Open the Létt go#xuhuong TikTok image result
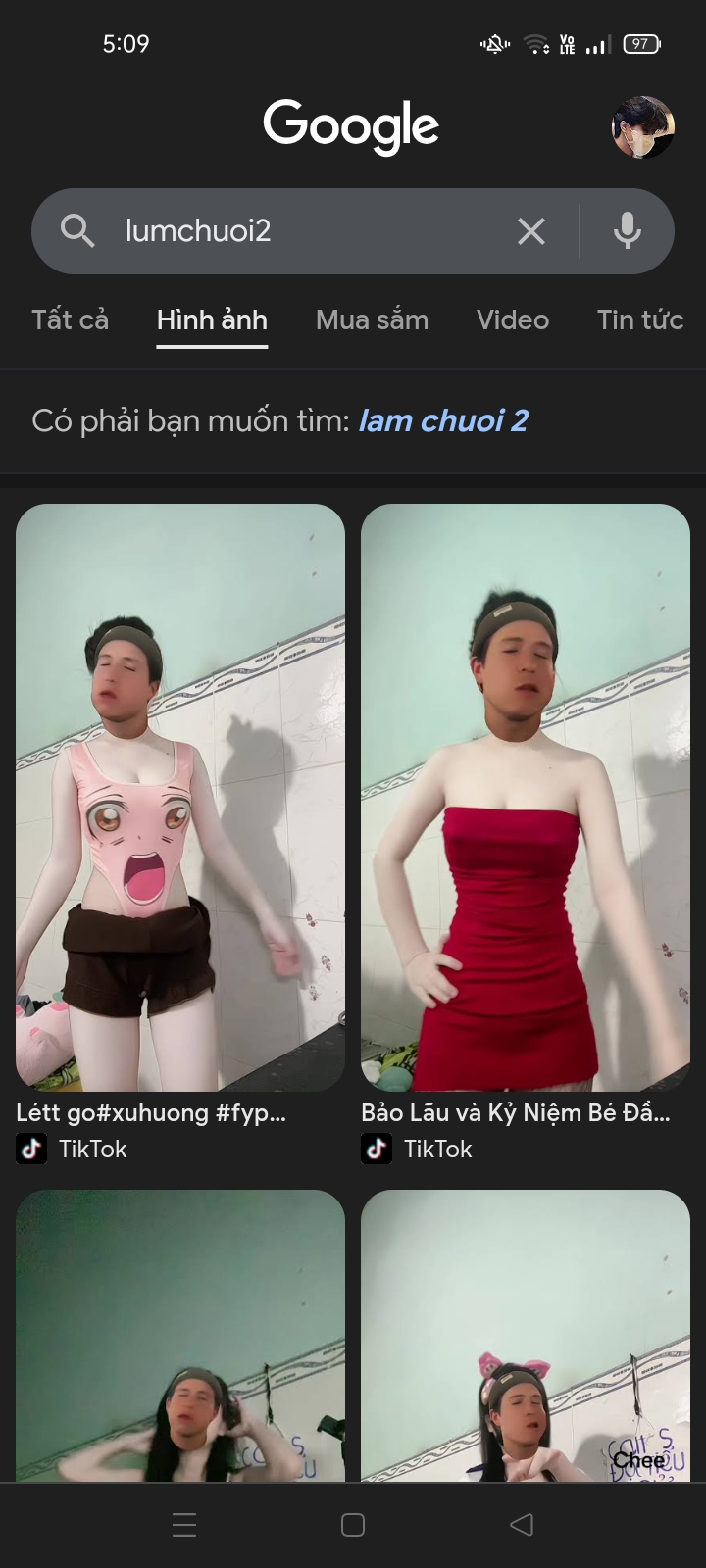 tap(180, 797)
